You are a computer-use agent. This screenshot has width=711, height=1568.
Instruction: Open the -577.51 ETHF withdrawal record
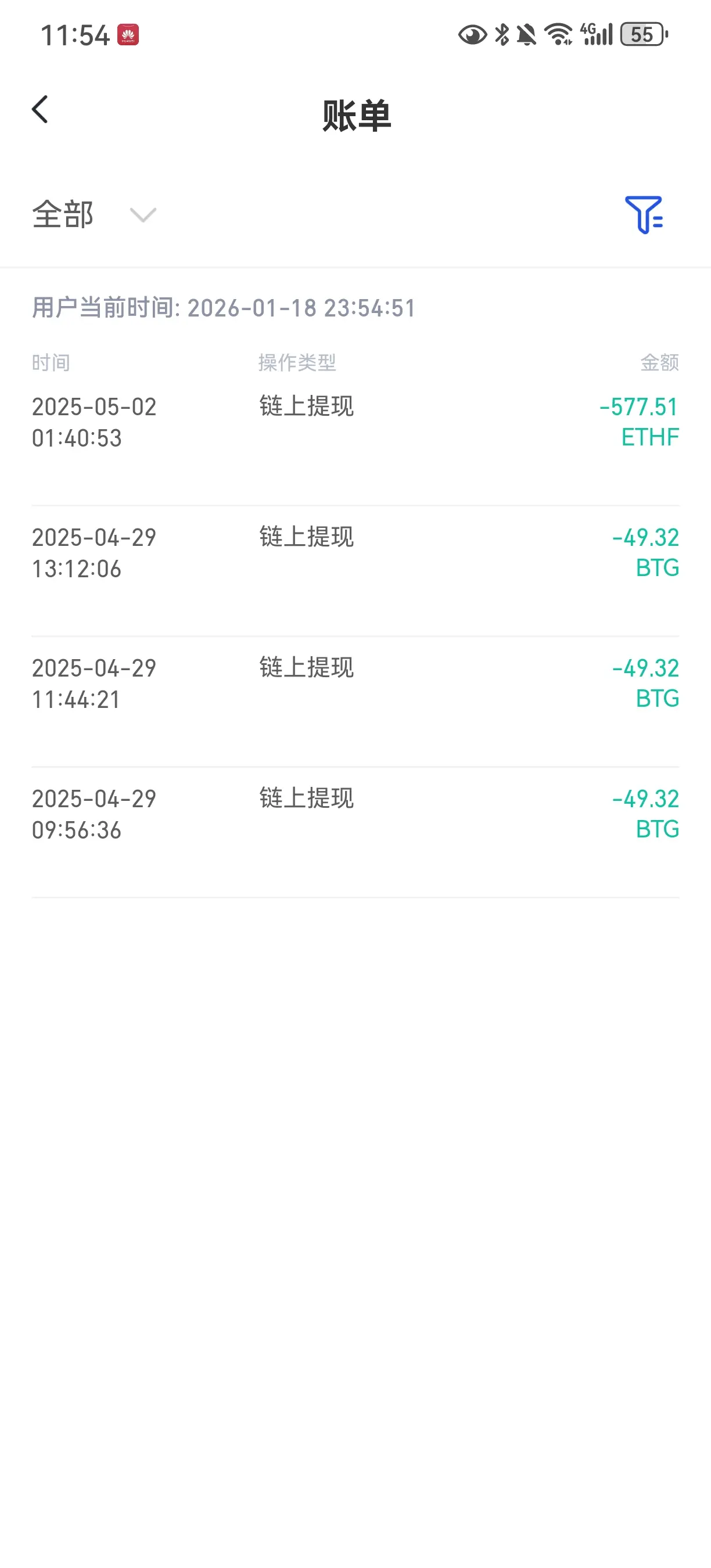(x=355, y=422)
